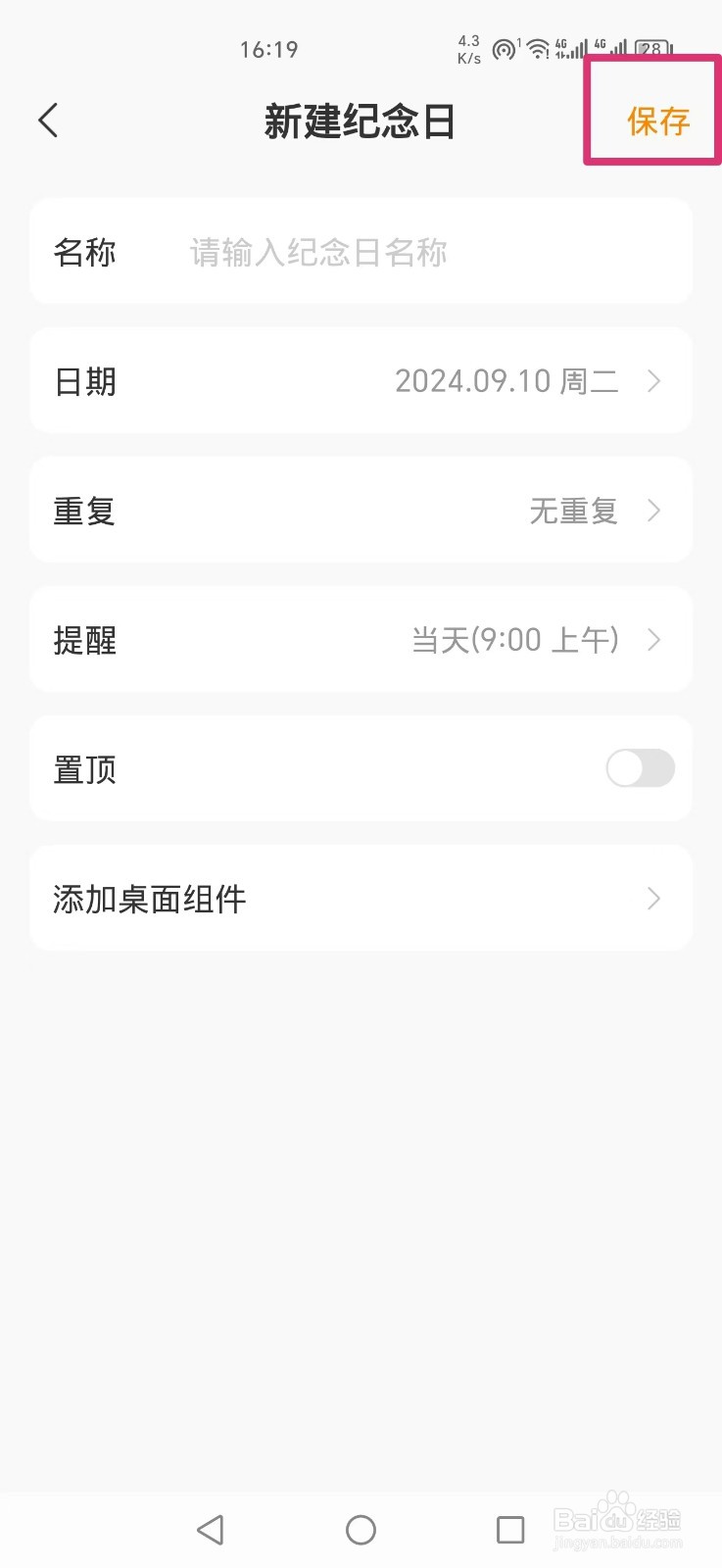The image size is (722, 1568).
Task: Enable the 置顶 pin toggle
Action: point(638,769)
